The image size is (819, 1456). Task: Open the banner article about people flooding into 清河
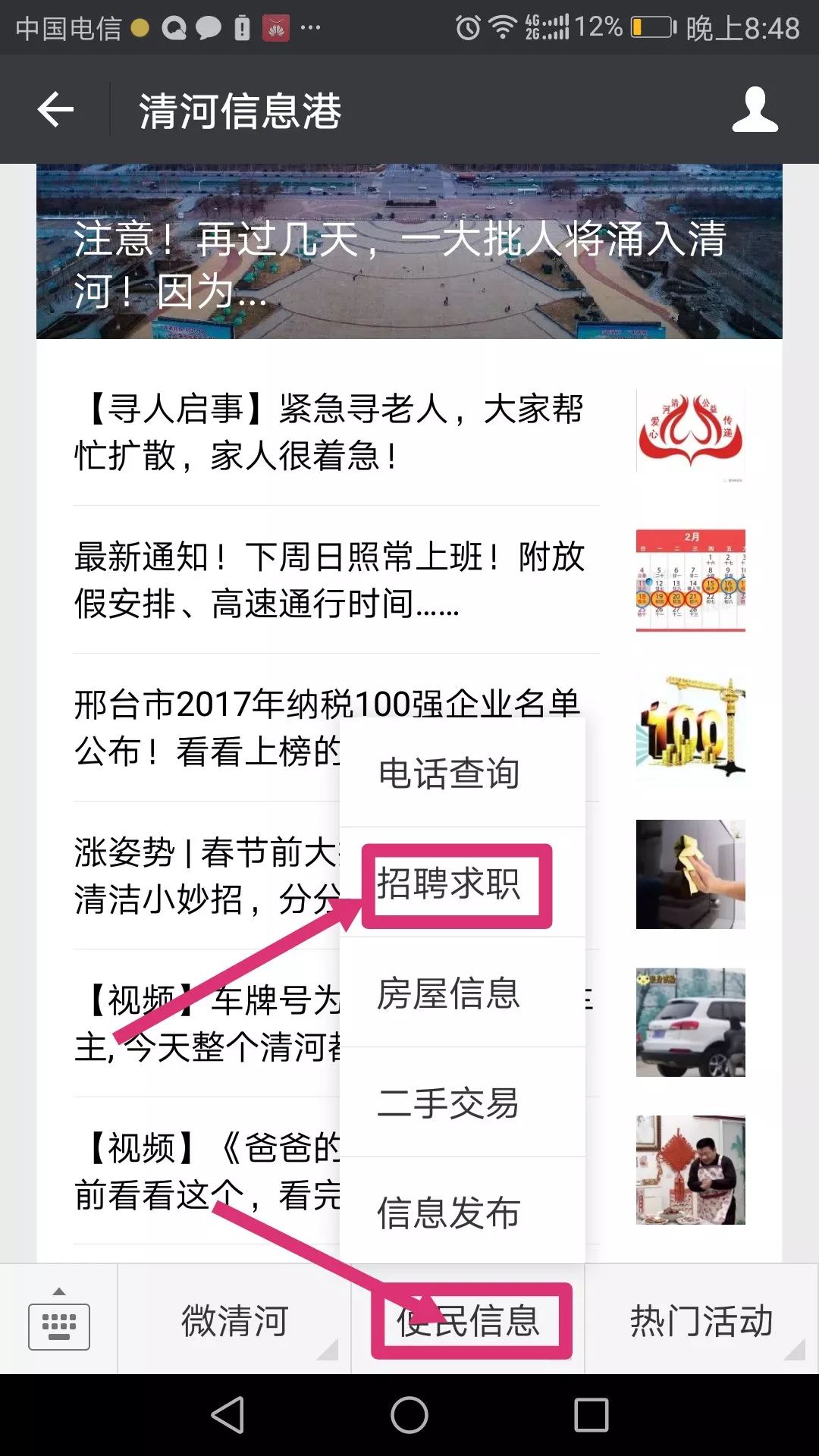pos(409,251)
